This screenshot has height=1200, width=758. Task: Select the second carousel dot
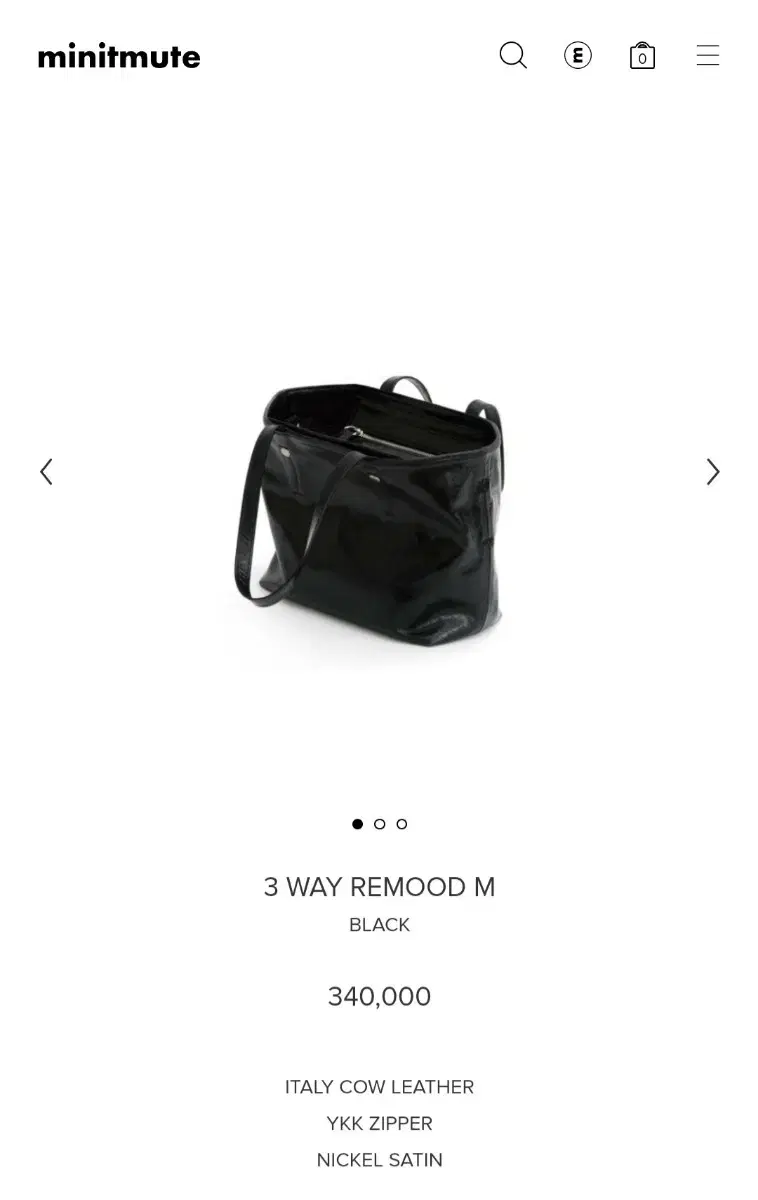pyautogui.click(x=380, y=824)
